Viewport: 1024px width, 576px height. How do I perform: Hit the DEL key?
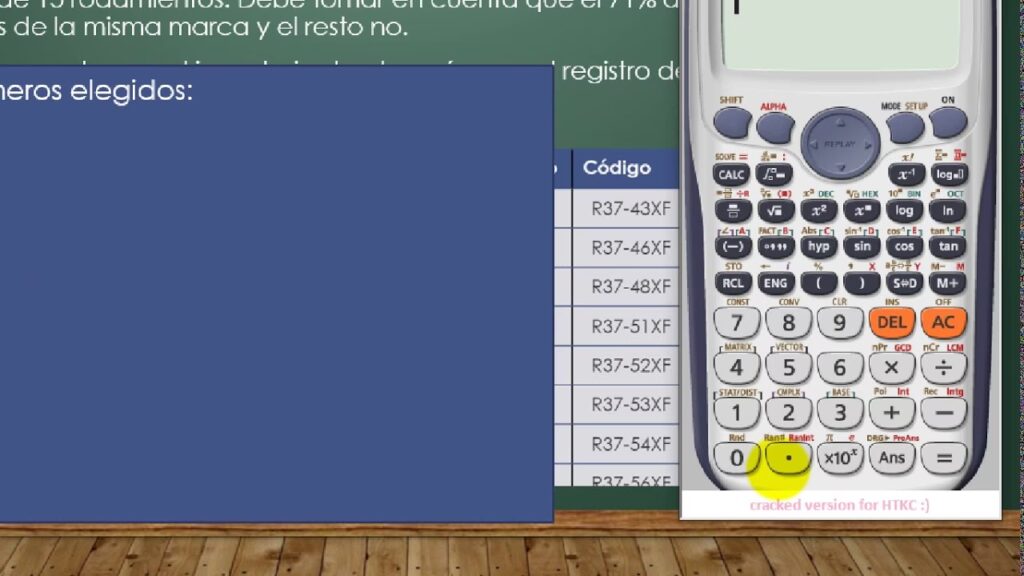pos(891,322)
